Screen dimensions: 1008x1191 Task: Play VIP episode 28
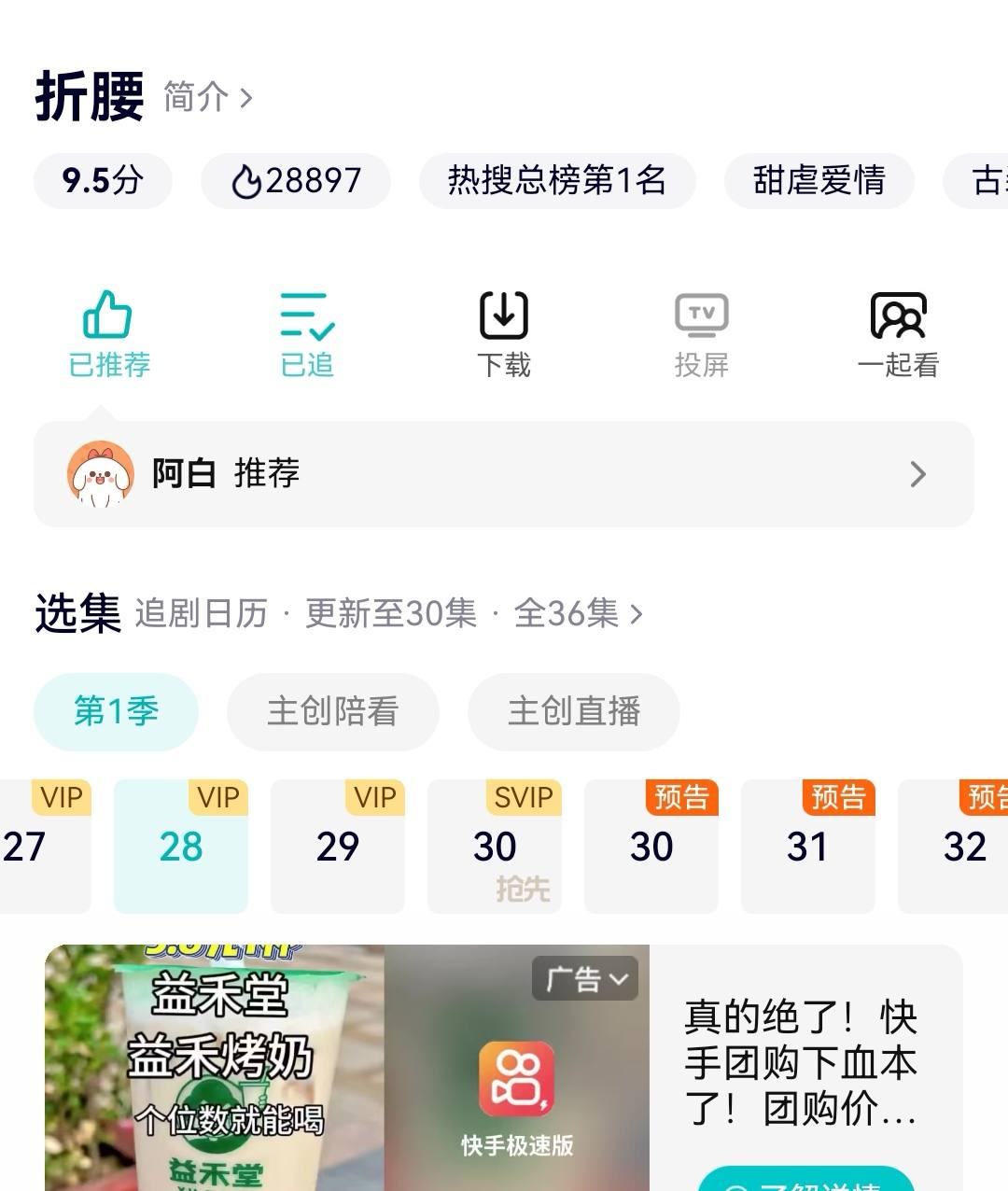(x=181, y=847)
